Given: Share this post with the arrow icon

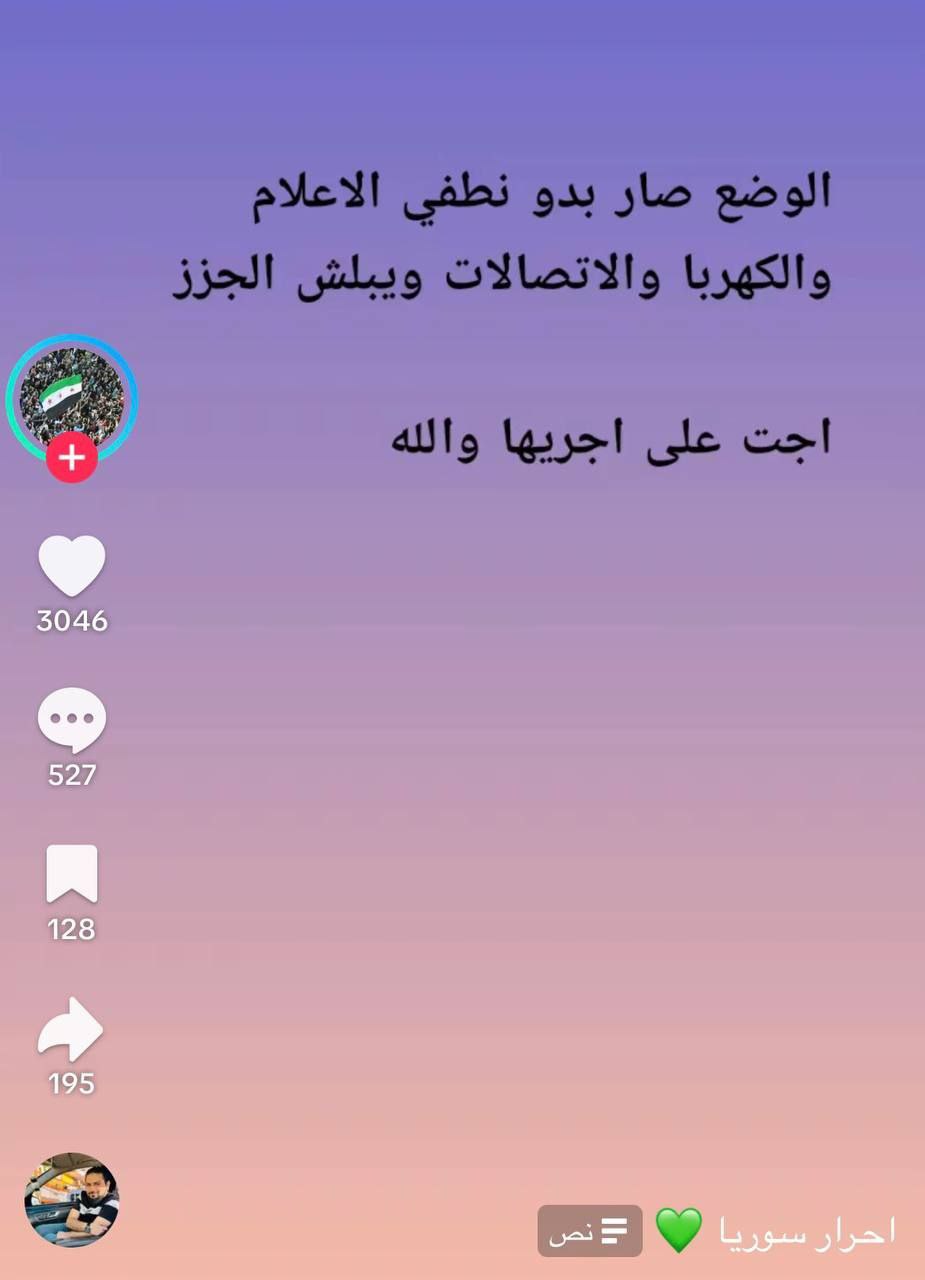Looking at the screenshot, I should (x=72, y=1030).
